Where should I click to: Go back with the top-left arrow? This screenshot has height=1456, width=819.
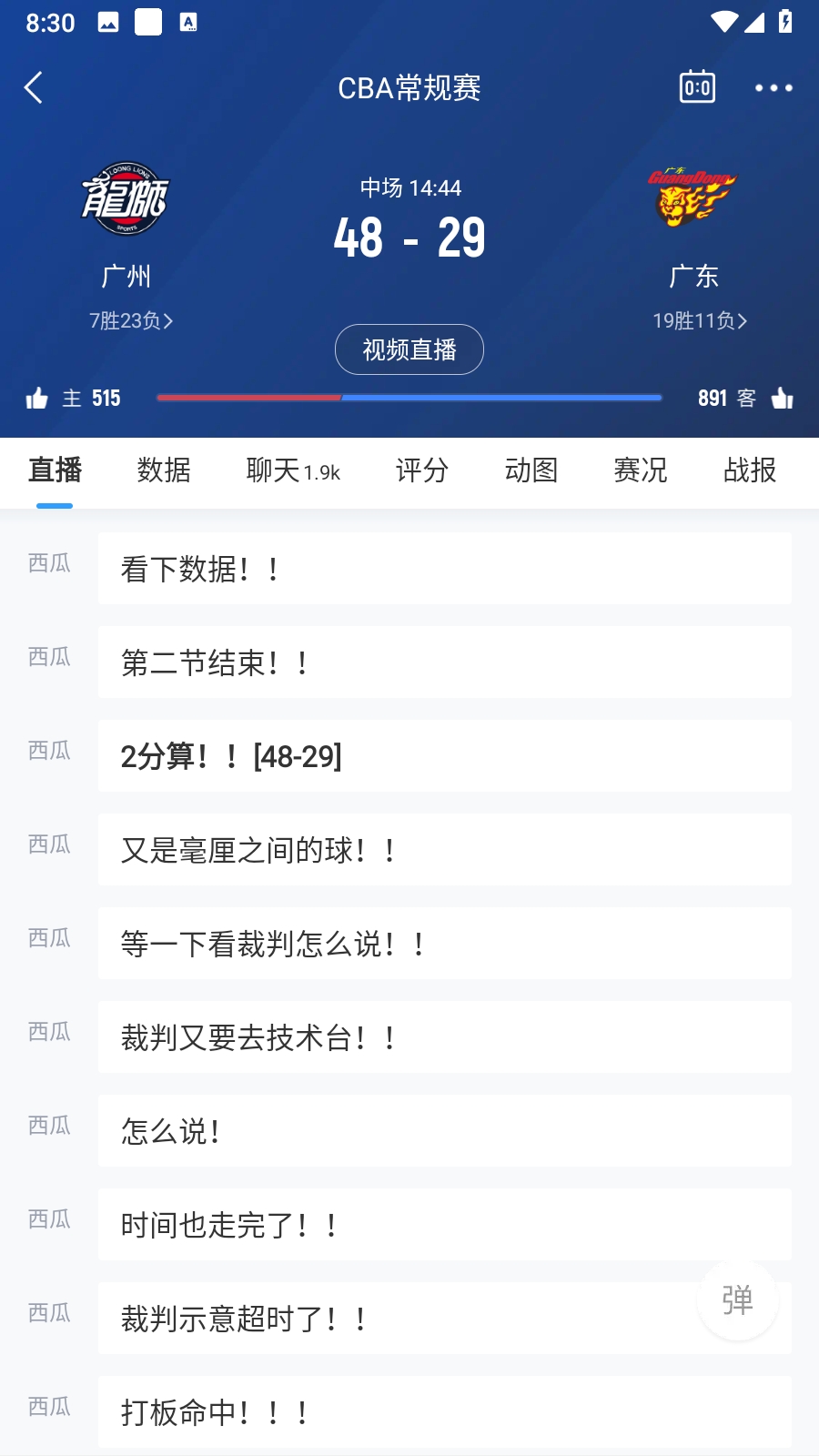click(x=34, y=88)
